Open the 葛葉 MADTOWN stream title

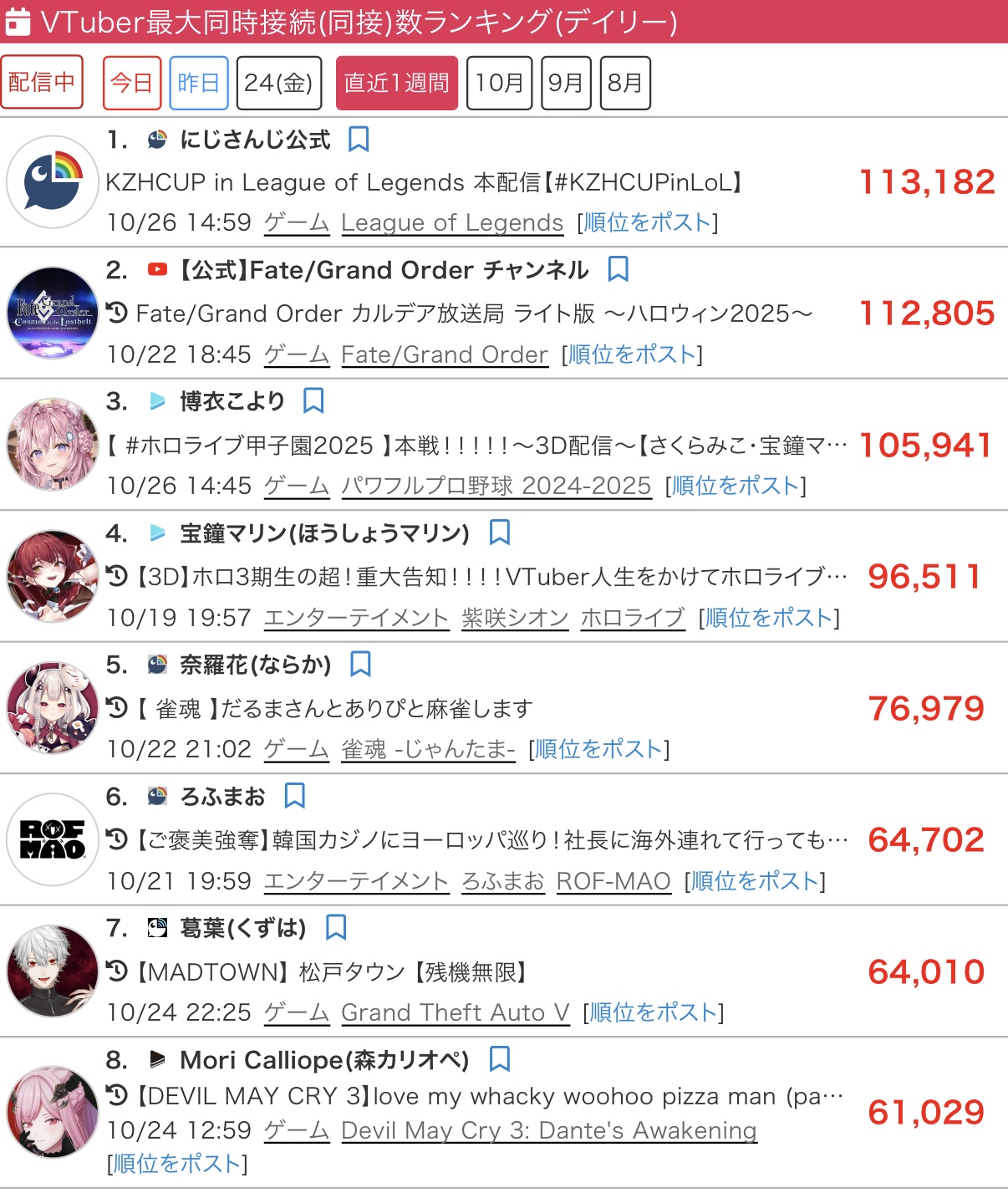pyautogui.click(x=332, y=972)
